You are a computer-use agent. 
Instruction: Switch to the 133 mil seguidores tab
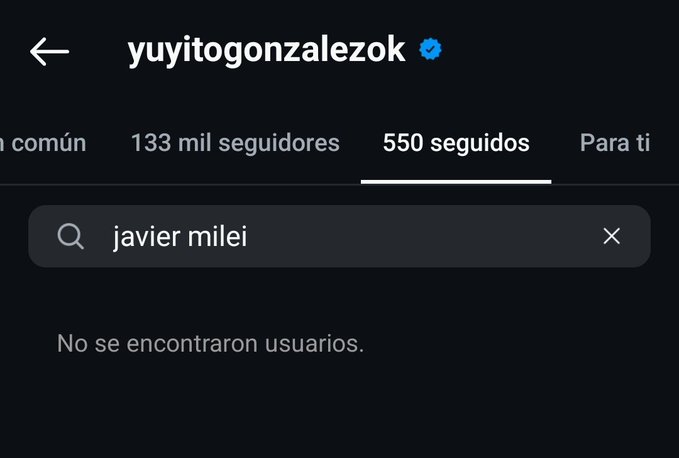(x=235, y=143)
